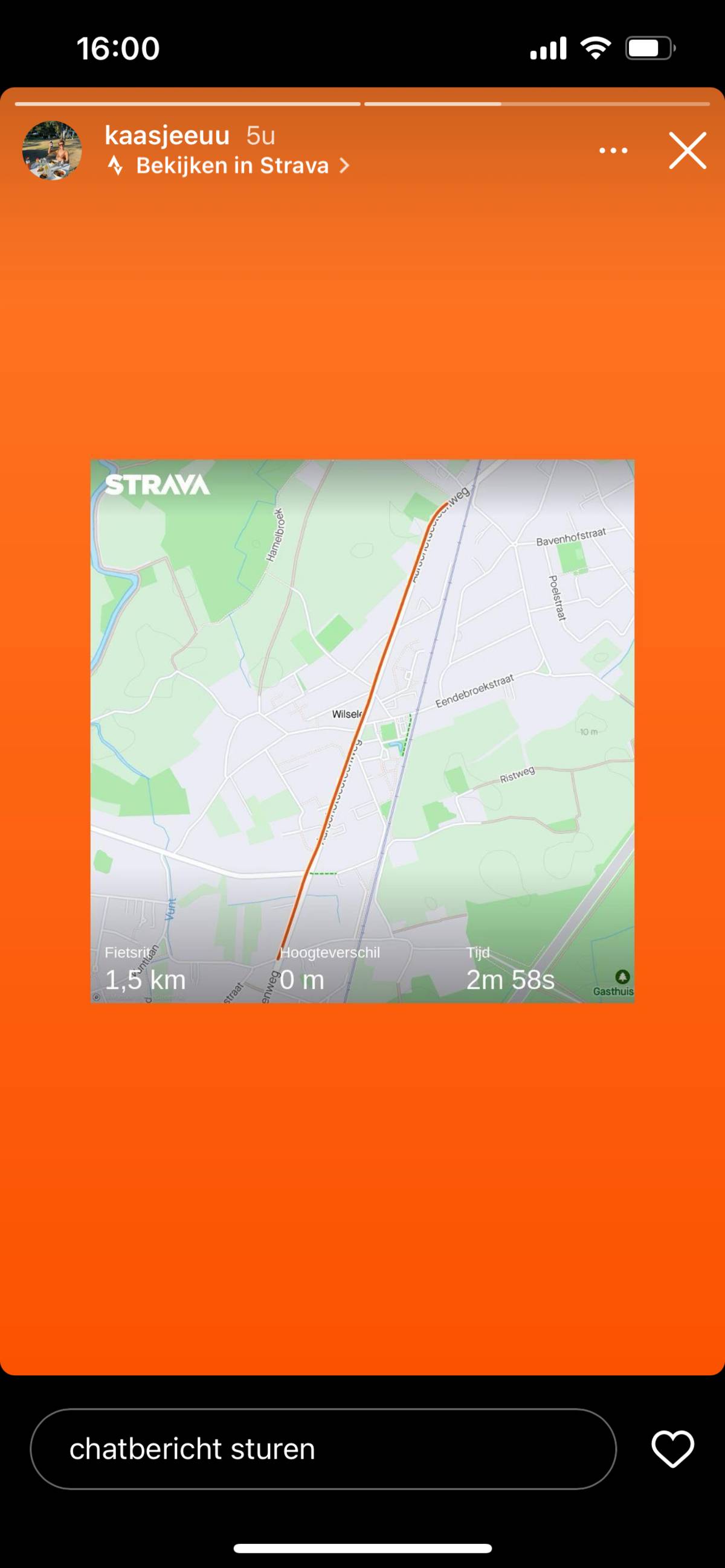Image resolution: width=725 pixels, height=1568 pixels.
Task: Like this story with the heart
Action: coord(672,1449)
